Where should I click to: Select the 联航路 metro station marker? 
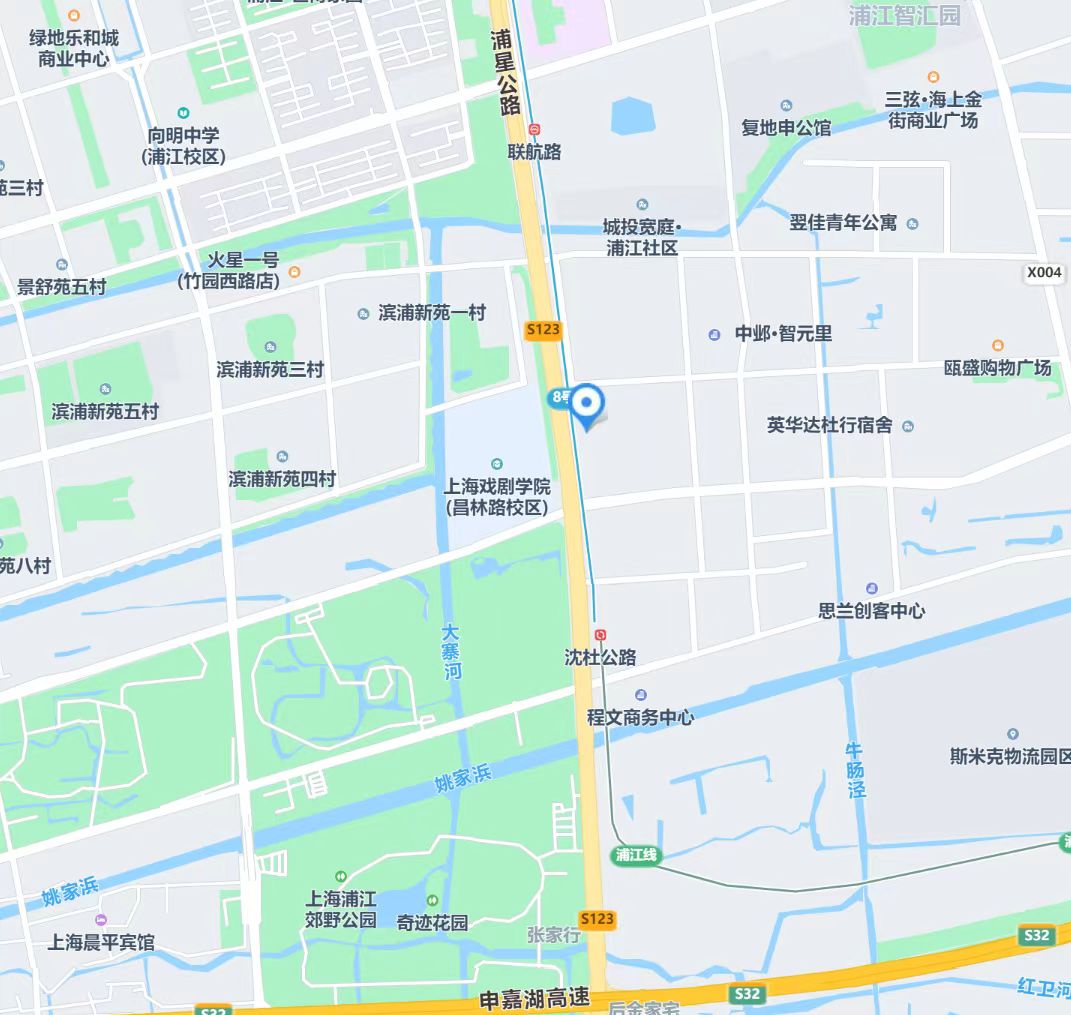point(535,130)
